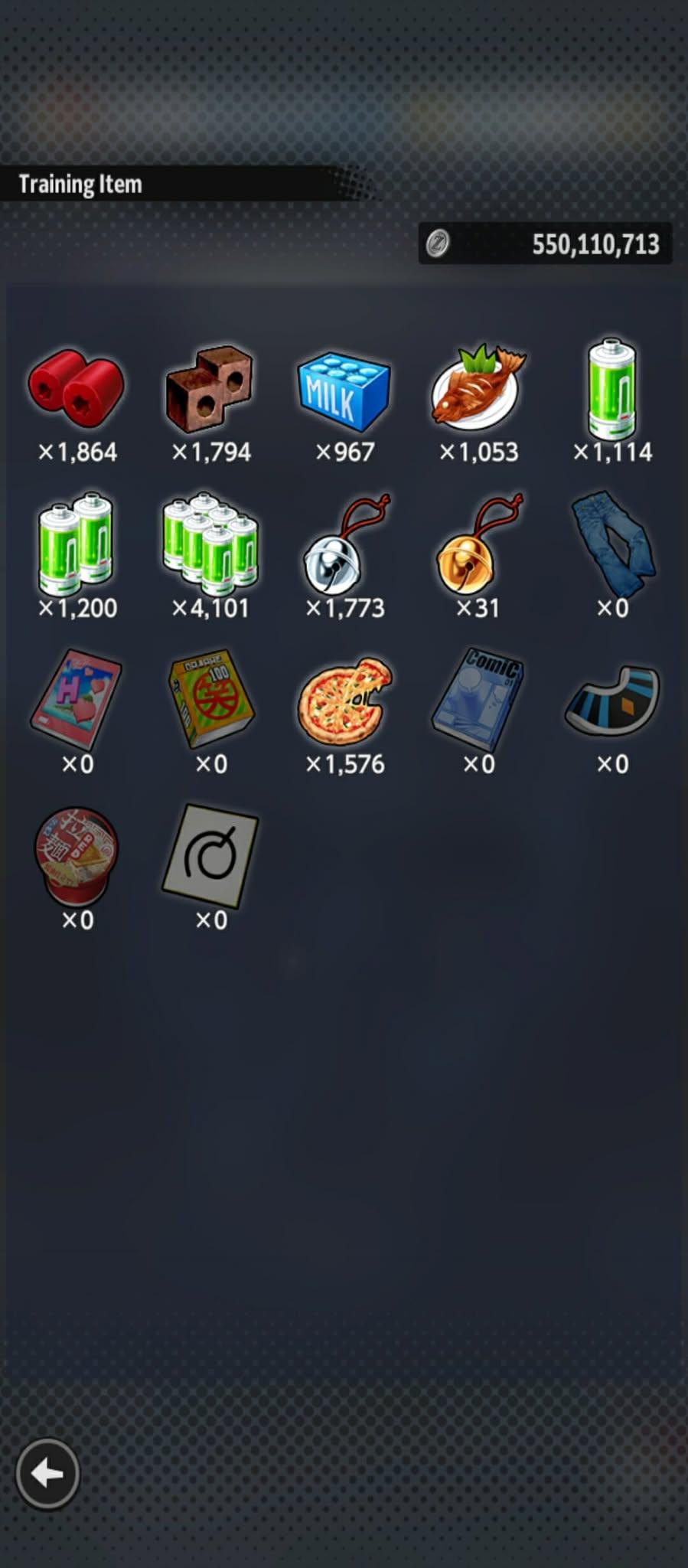Viewport: 688px width, 1568px height.
Task: Choose the double battery pack x1,200
Action: coord(77,544)
